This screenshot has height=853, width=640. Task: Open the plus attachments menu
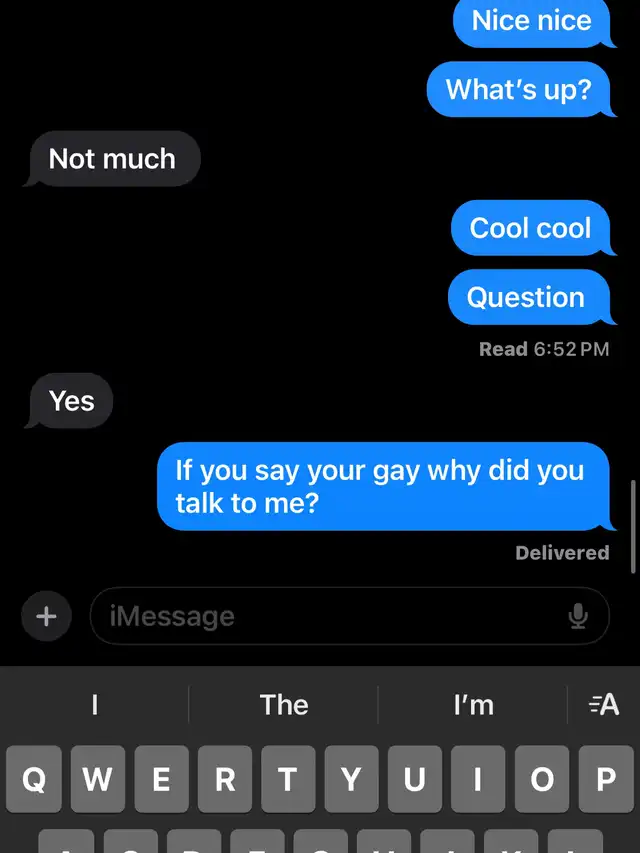click(47, 616)
